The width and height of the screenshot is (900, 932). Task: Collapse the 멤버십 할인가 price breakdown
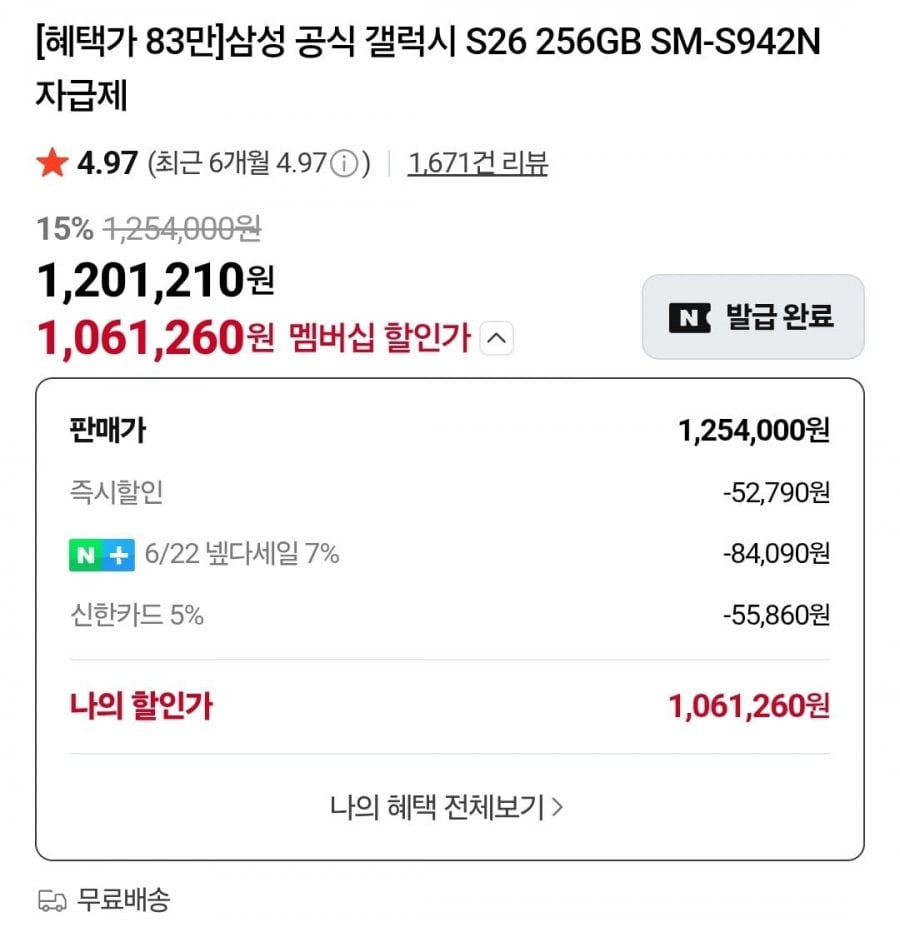pos(496,338)
